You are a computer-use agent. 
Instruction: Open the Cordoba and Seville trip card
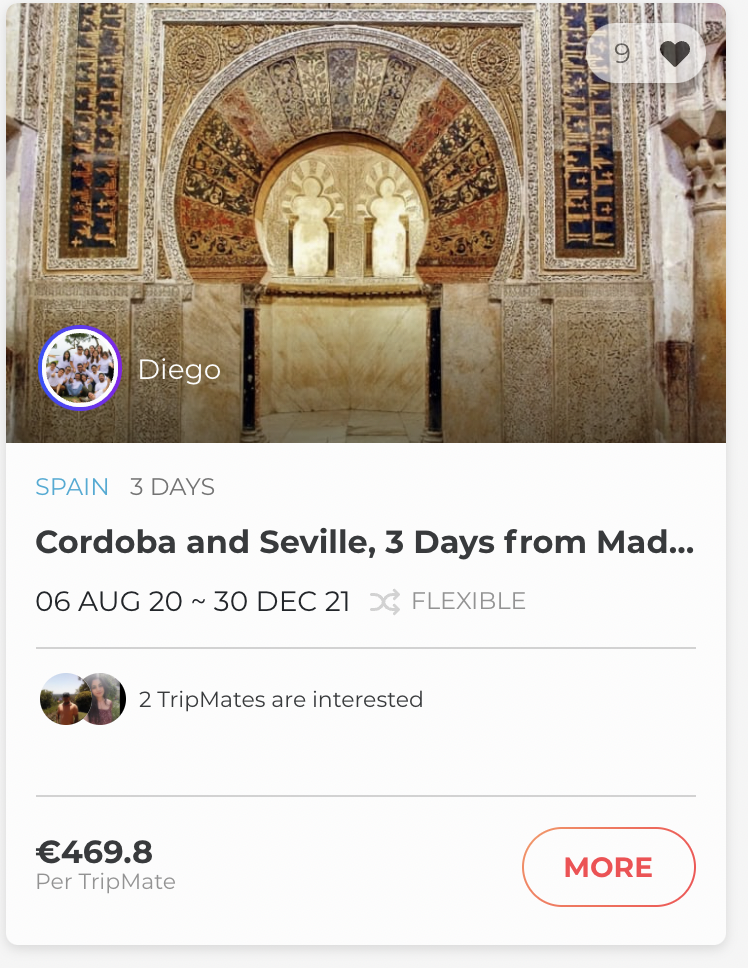364,542
